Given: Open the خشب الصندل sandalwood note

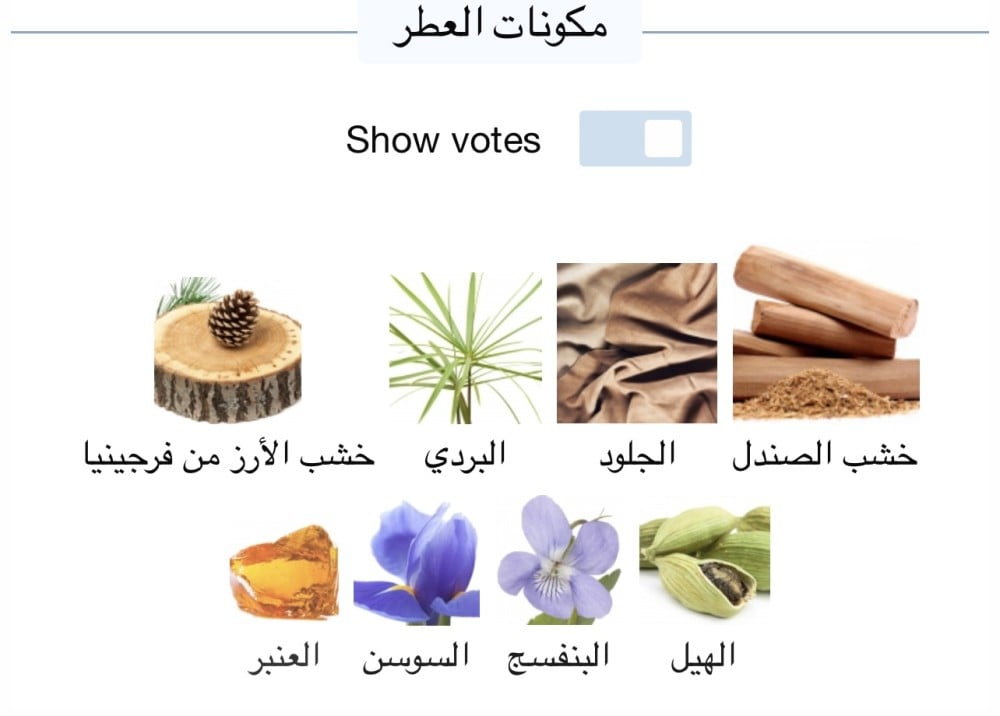Looking at the screenshot, I should (825, 358).
